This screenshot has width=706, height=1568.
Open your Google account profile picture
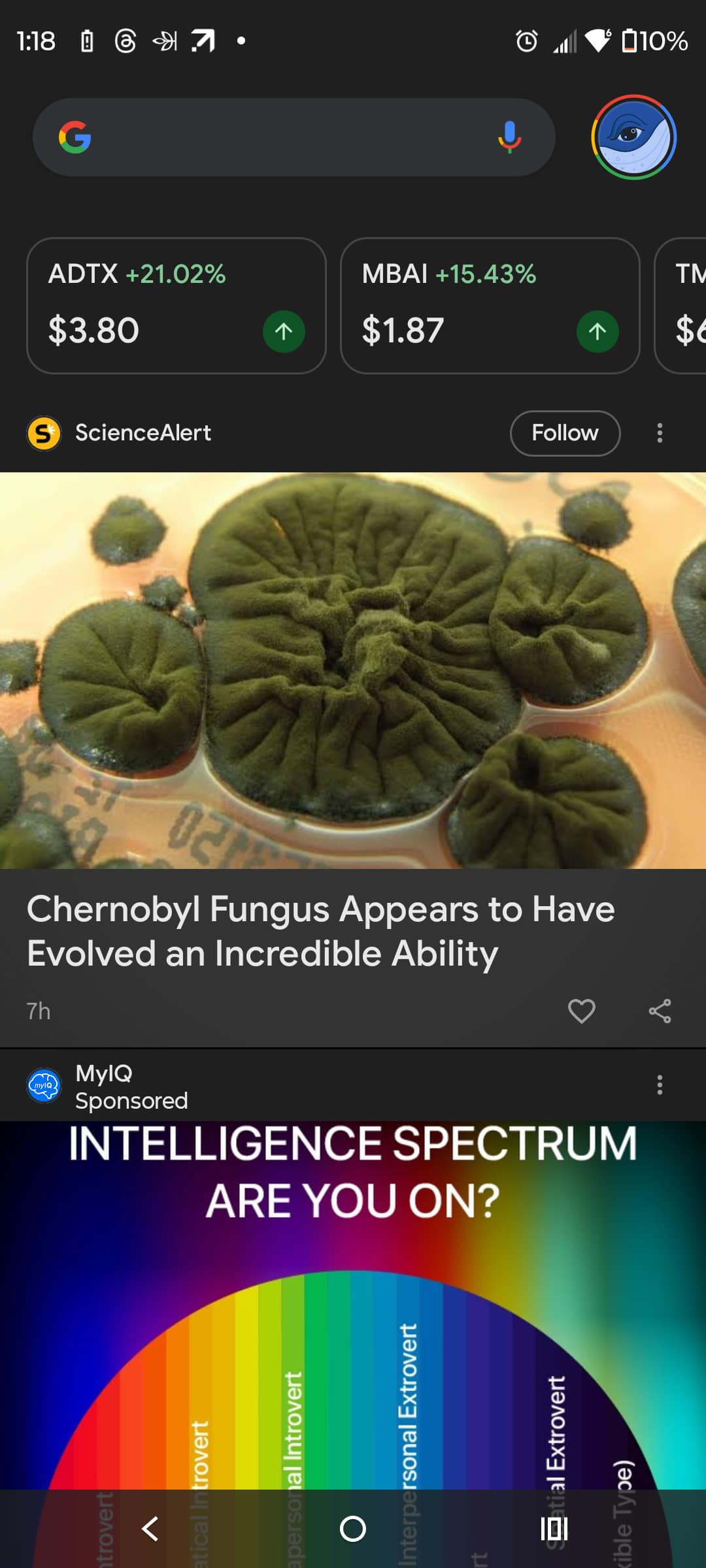633,137
